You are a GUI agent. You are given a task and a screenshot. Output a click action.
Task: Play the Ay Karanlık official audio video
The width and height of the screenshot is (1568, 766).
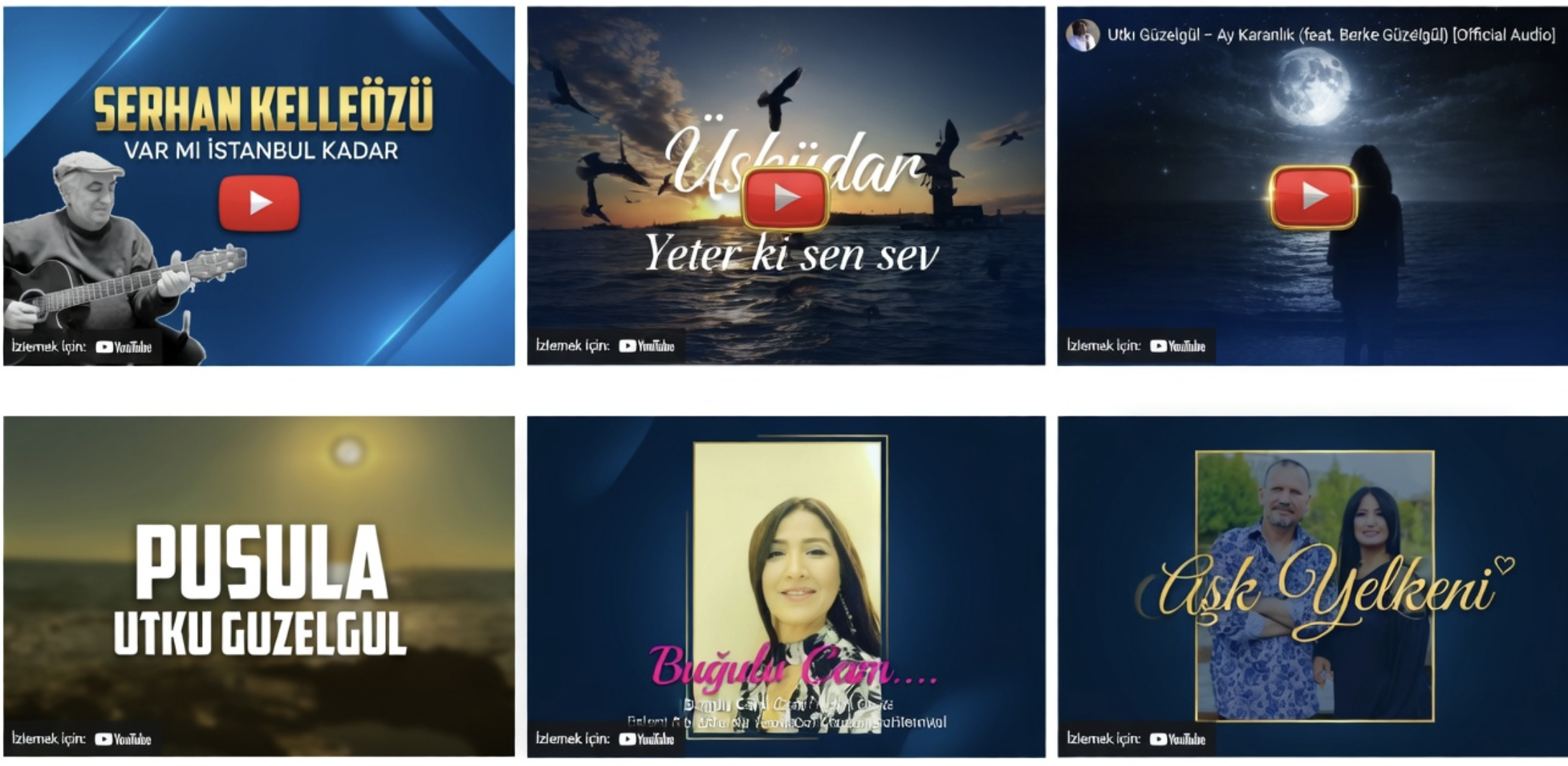point(1314,196)
